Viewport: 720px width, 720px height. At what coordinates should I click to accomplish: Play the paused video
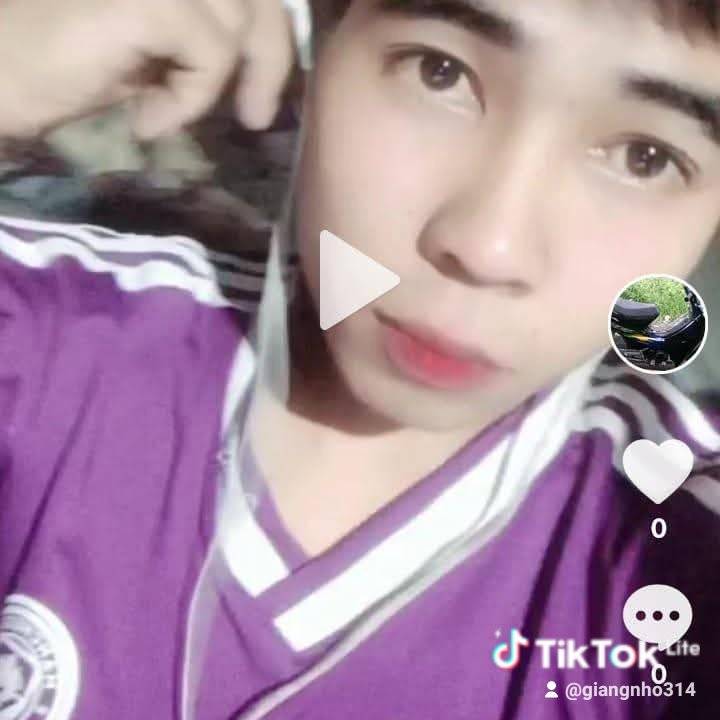pos(354,281)
